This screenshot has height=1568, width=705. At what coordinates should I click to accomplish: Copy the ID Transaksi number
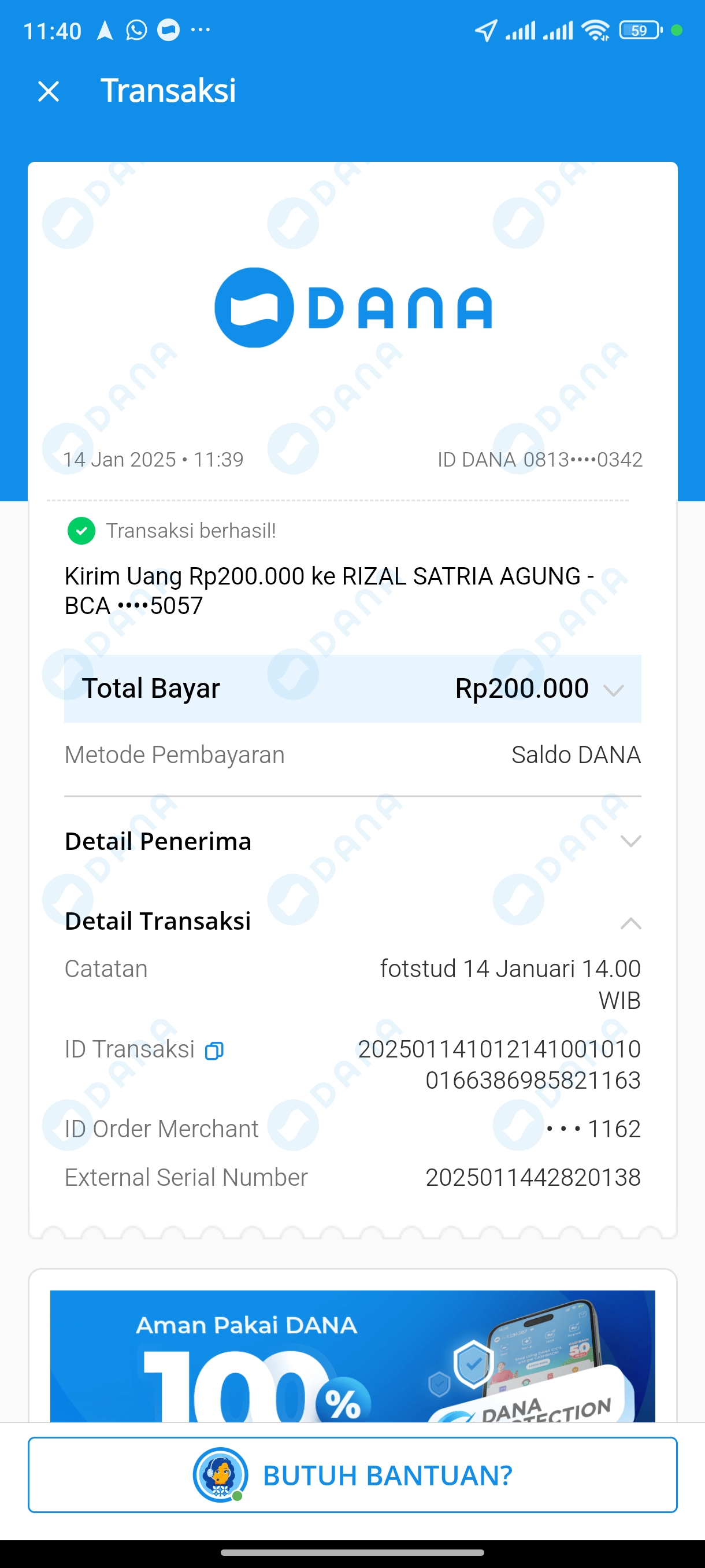pyautogui.click(x=214, y=1051)
